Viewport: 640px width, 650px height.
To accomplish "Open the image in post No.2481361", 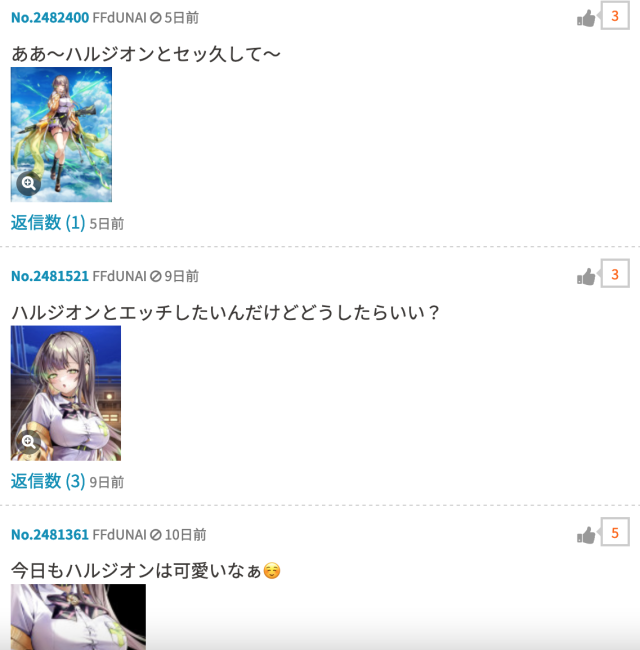I will [x=78, y=615].
